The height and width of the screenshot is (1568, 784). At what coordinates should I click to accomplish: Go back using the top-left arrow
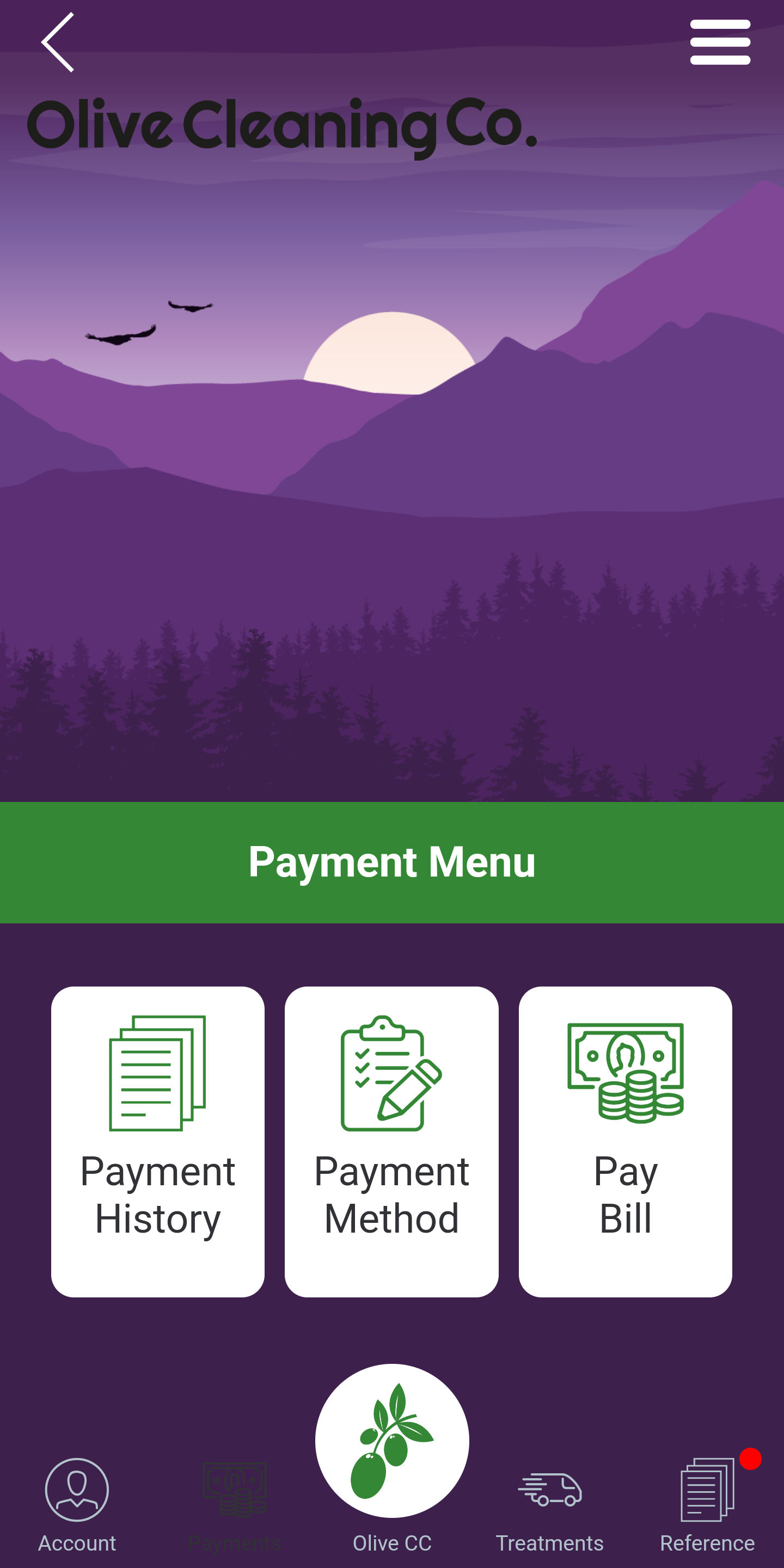58,42
